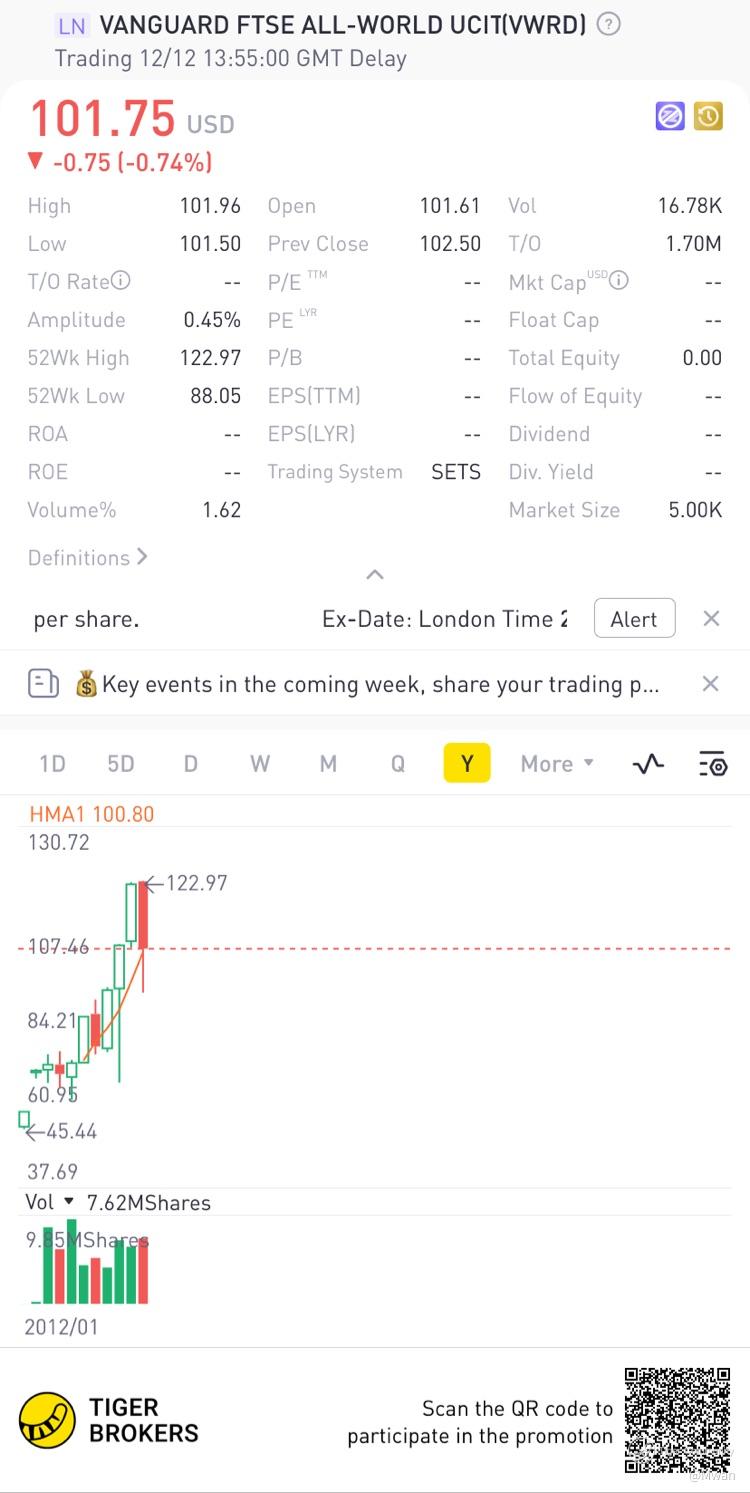Open the chart settings icon
Viewport: 750px width, 1493px height.
pyautogui.click(x=712, y=764)
